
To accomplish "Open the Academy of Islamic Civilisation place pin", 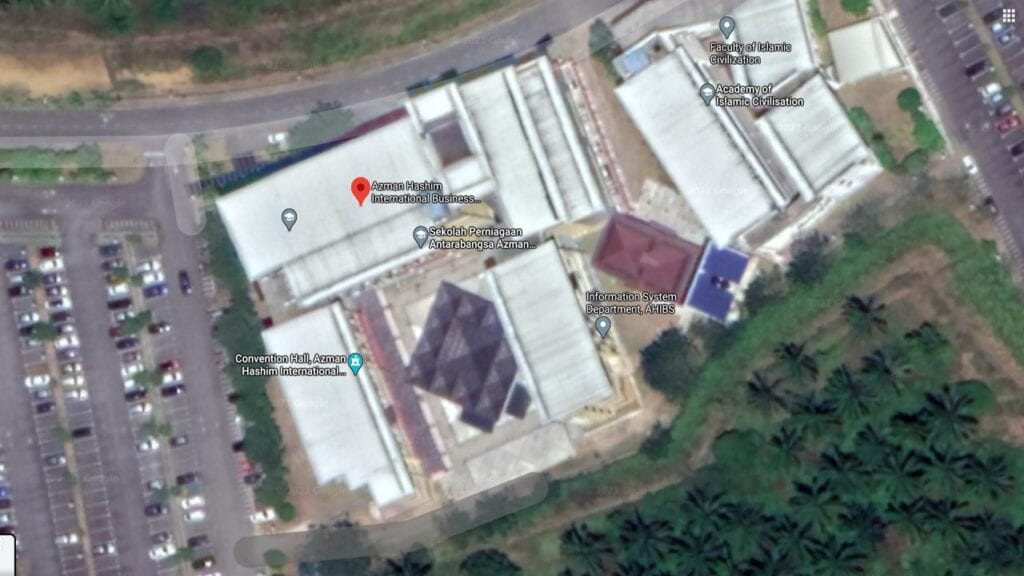I will point(707,94).
